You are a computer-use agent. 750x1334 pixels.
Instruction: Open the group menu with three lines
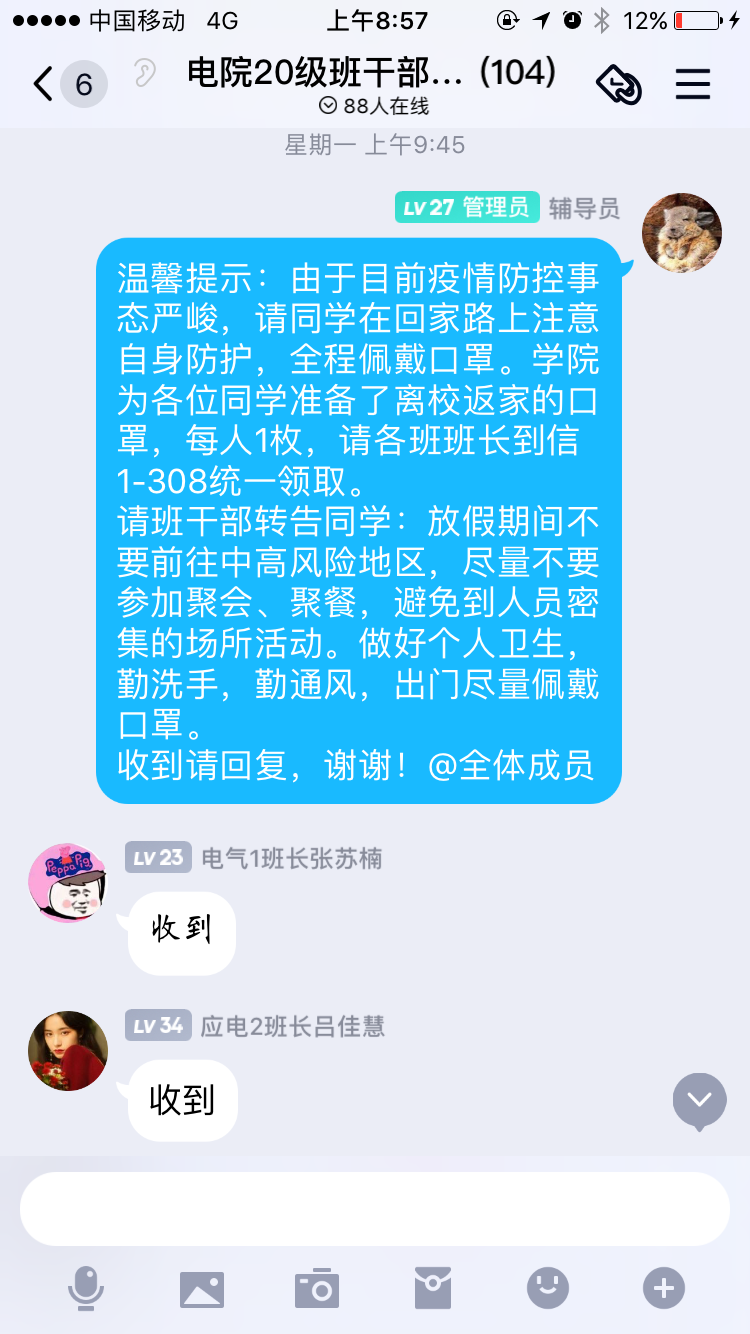pos(692,84)
